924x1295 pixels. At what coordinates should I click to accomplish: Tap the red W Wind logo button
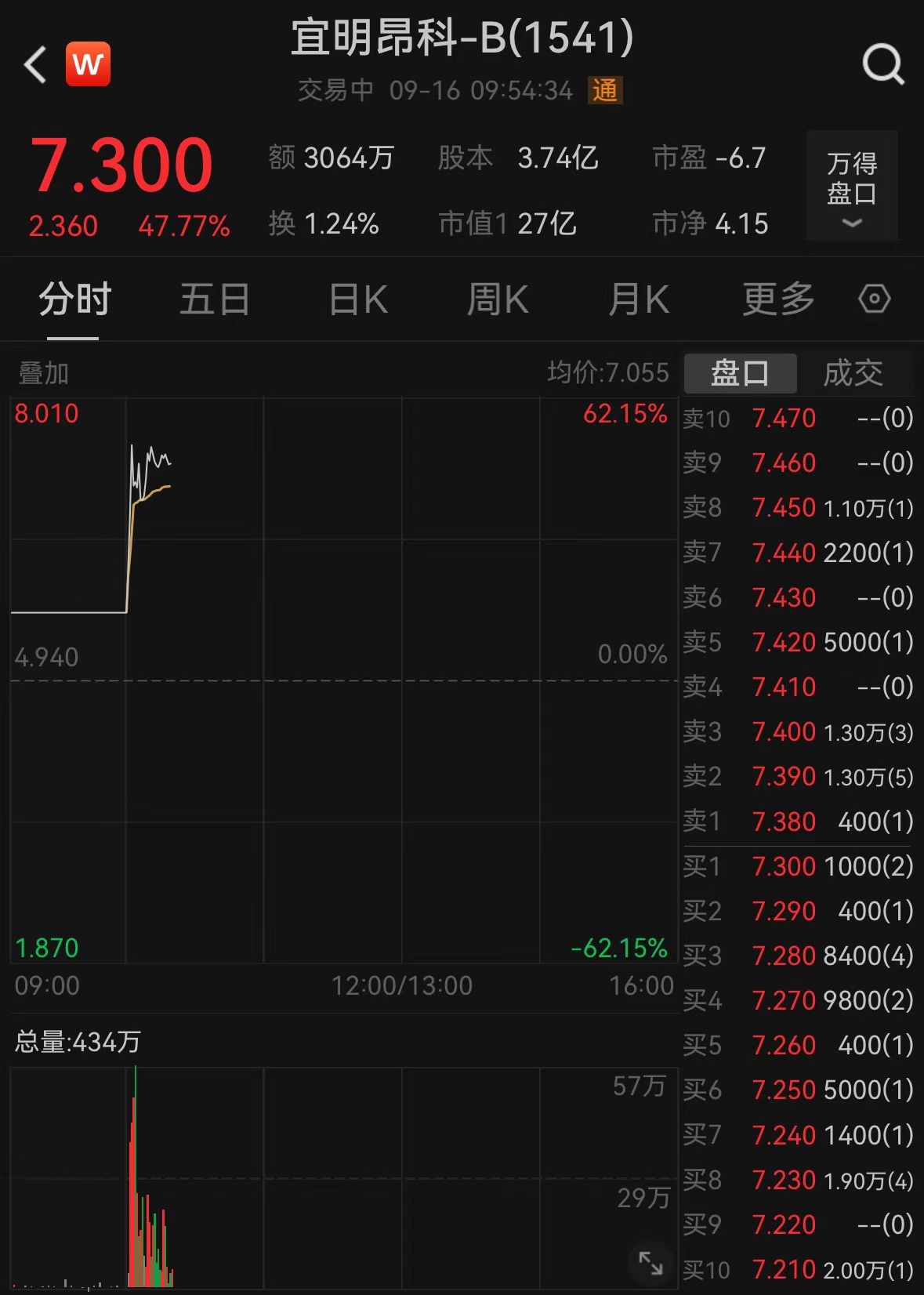coord(88,64)
